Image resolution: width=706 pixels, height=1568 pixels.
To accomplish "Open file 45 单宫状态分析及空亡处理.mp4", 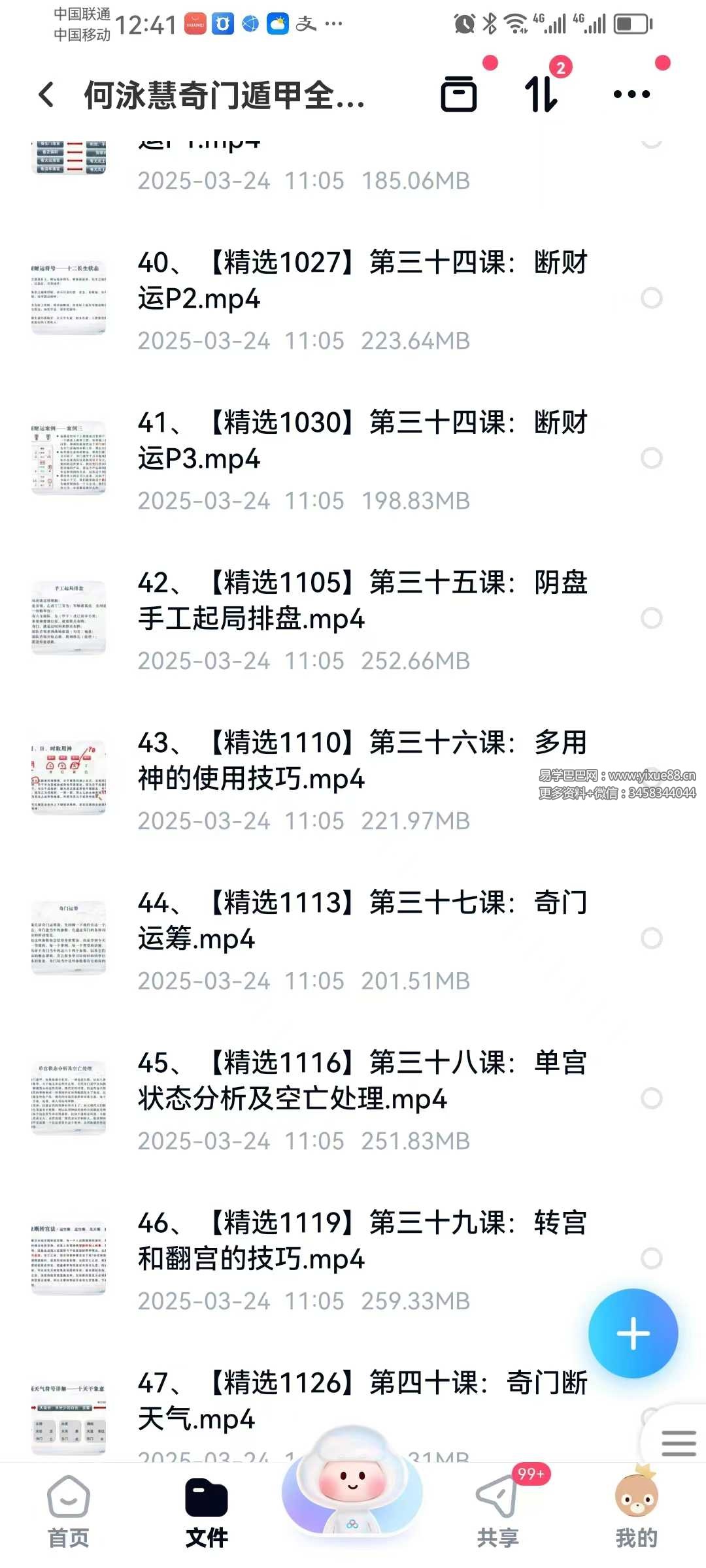I will click(x=361, y=1081).
